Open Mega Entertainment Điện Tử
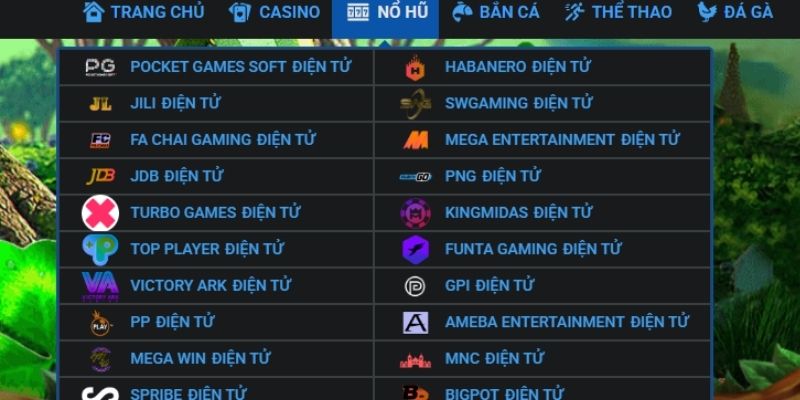Screen dimensions: 800x400 tap(562, 140)
